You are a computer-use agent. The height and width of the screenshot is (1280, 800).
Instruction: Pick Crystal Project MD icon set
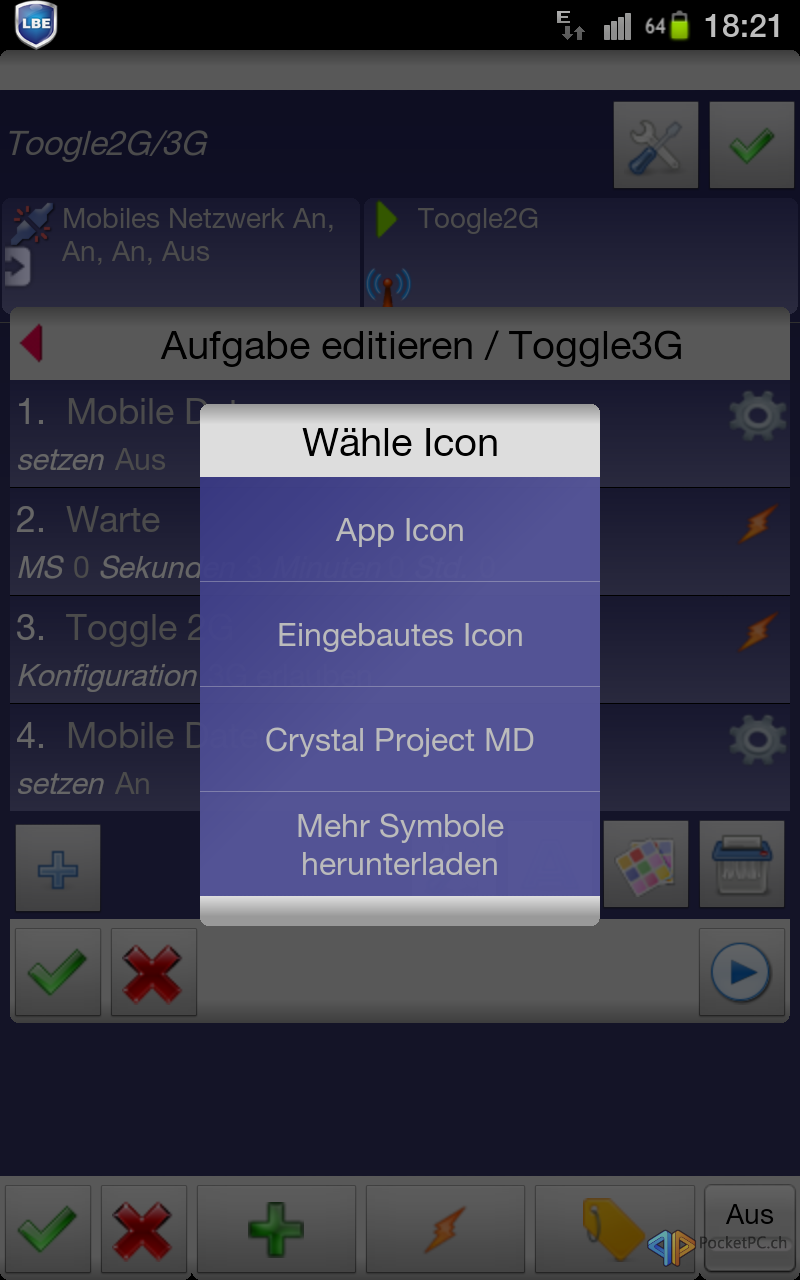400,740
